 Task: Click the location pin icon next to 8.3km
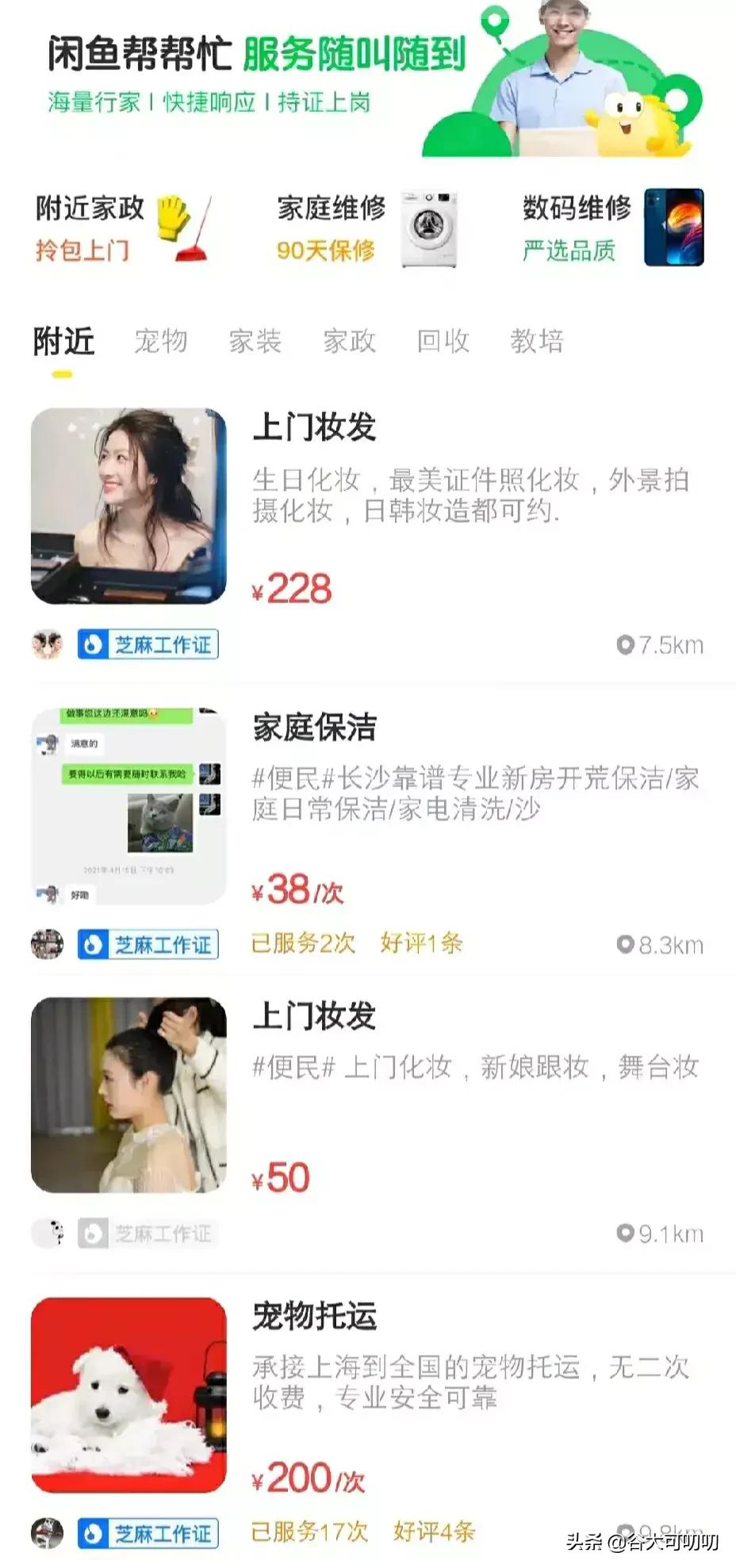pyautogui.click(x=626, y=944)
